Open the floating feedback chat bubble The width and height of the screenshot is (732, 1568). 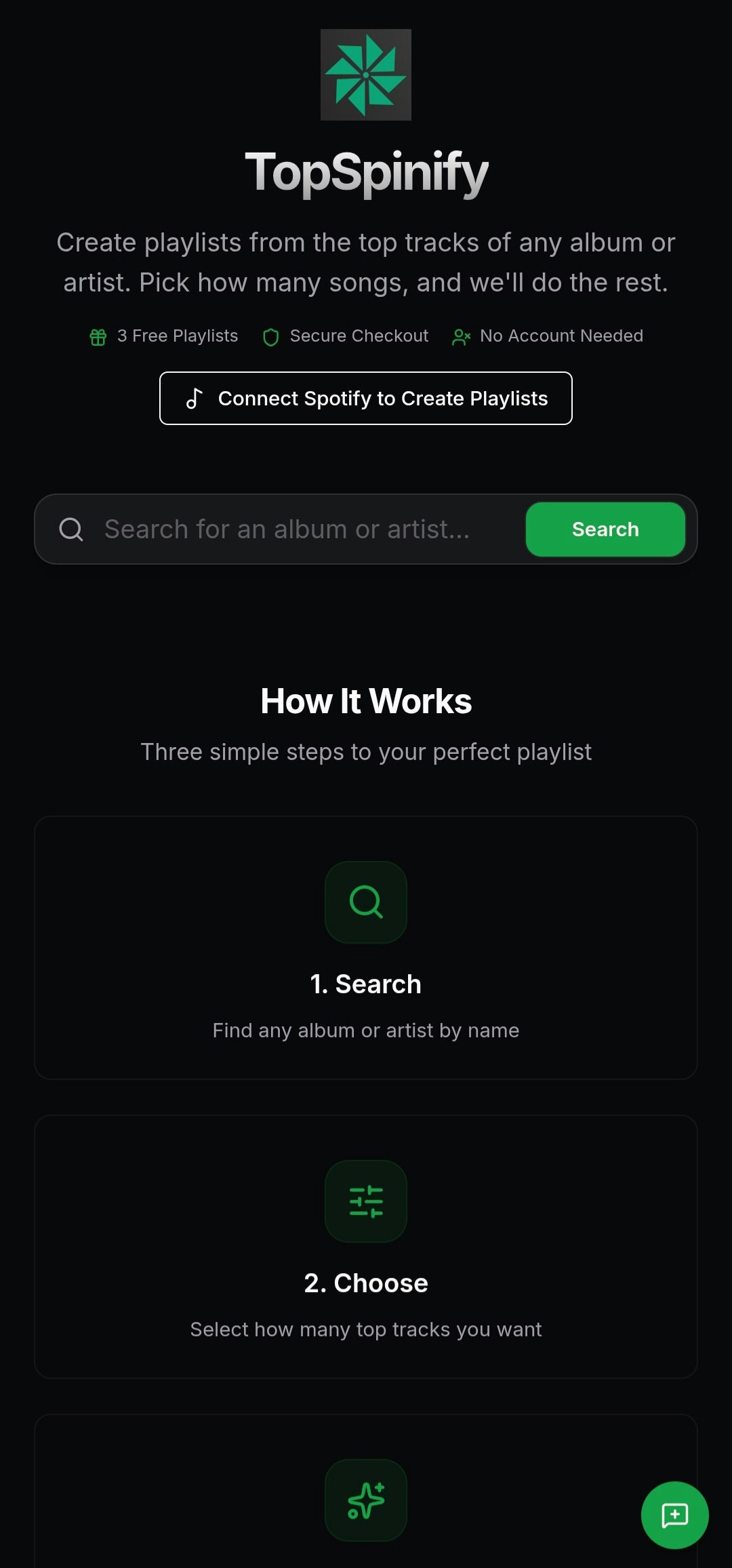pyautogui.click(x=674, y=1514)
